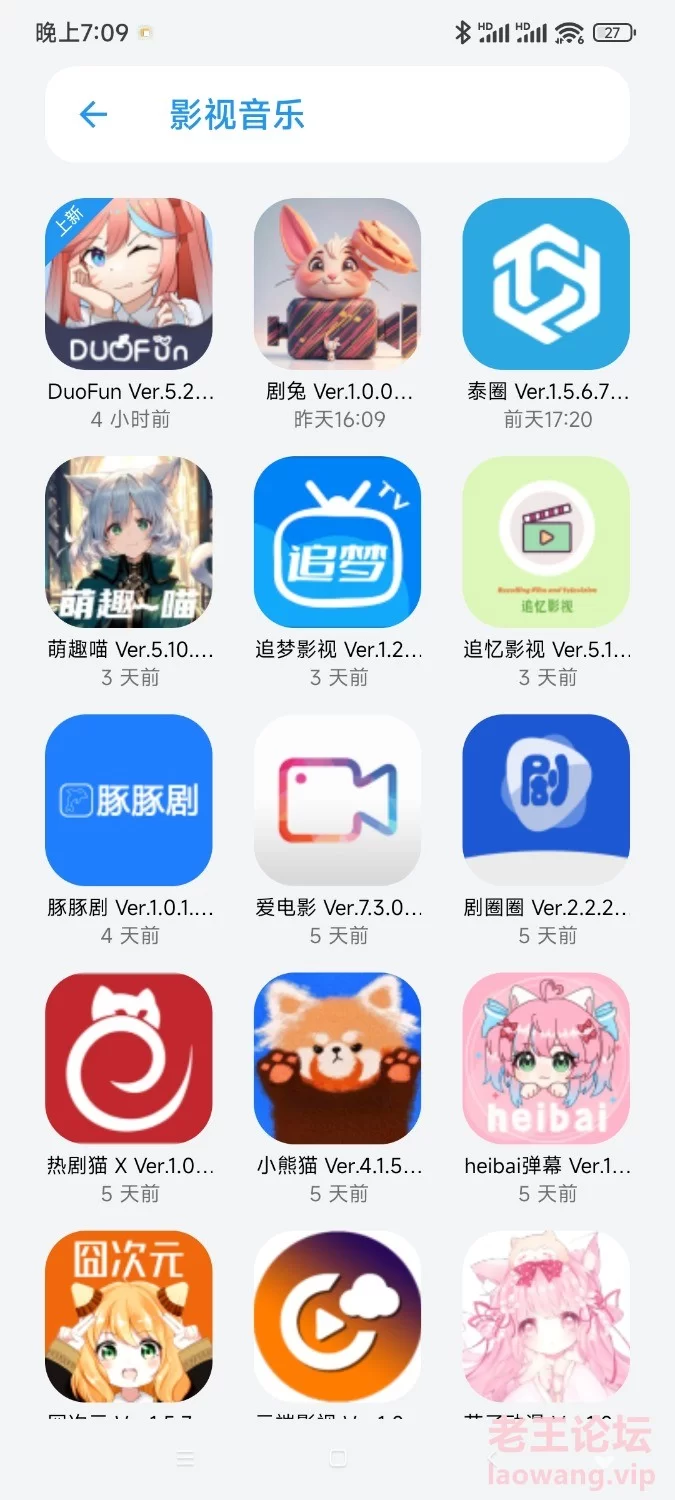The width and height of the screenshot is (675, 1500).
Task: Open the DuoFun app tile
Action: point(129,284)
